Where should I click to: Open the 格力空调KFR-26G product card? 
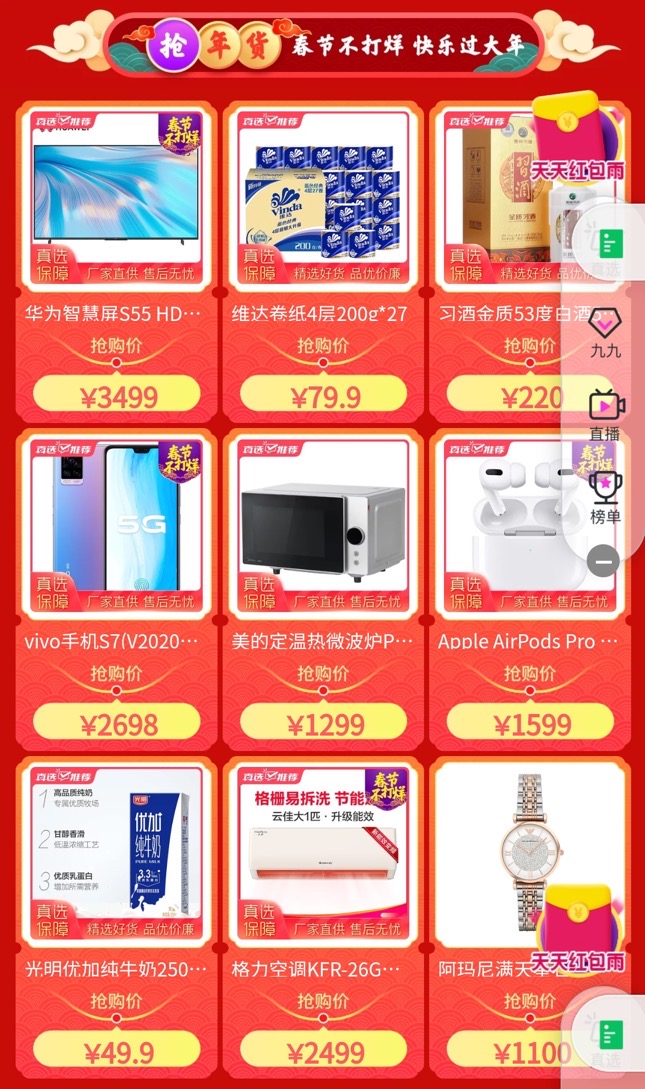[323, 917]
